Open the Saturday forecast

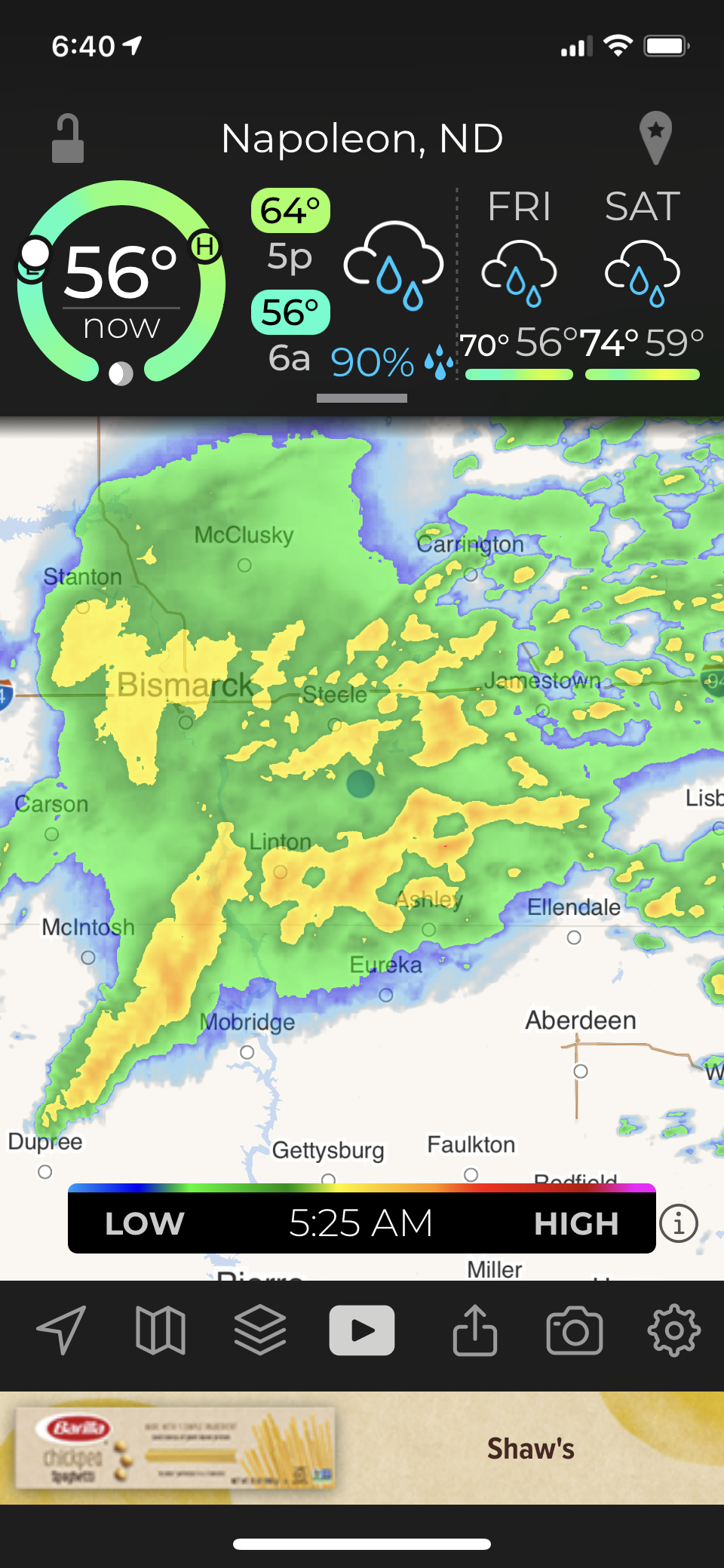643,283
